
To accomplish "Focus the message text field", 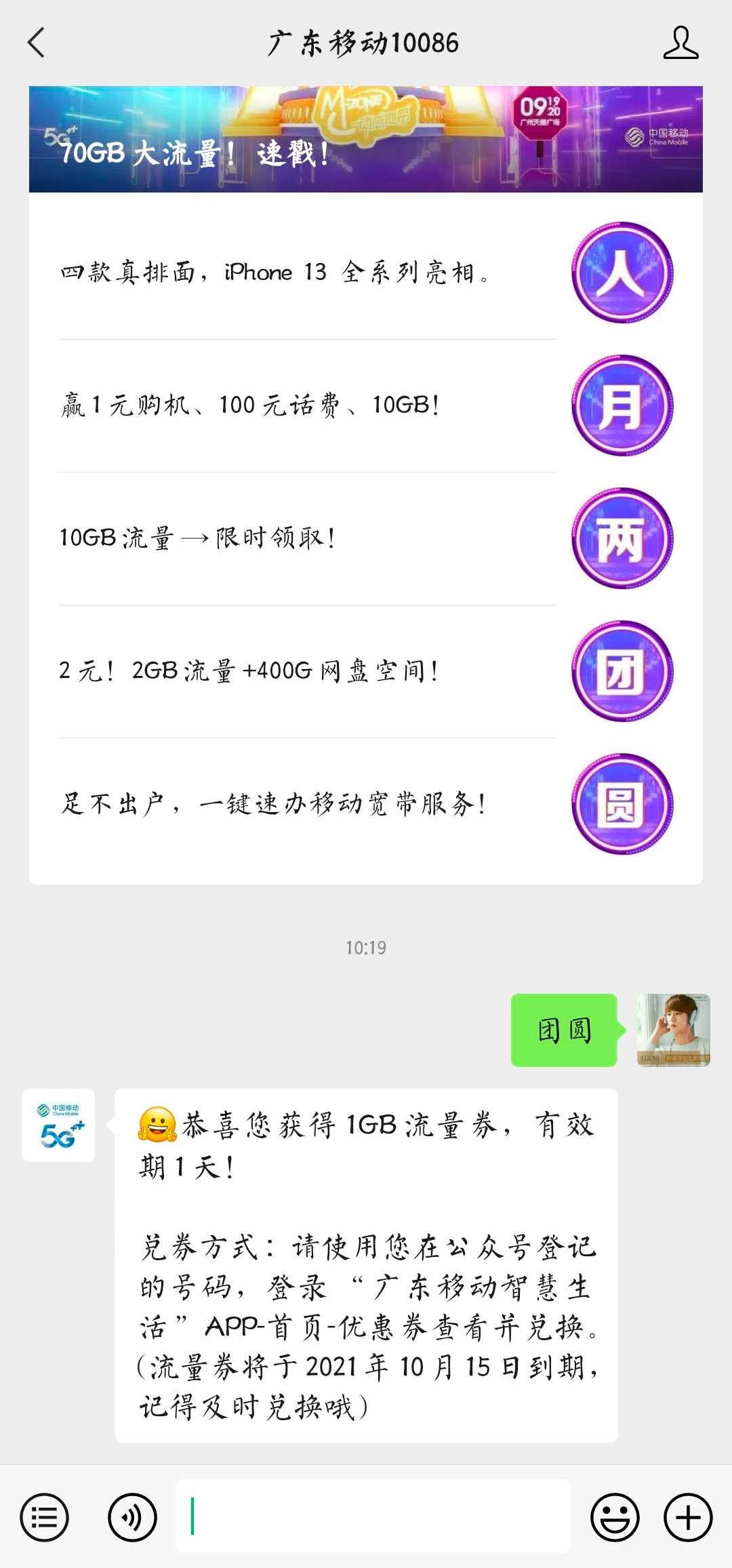I will click(x=373, y=1516).
